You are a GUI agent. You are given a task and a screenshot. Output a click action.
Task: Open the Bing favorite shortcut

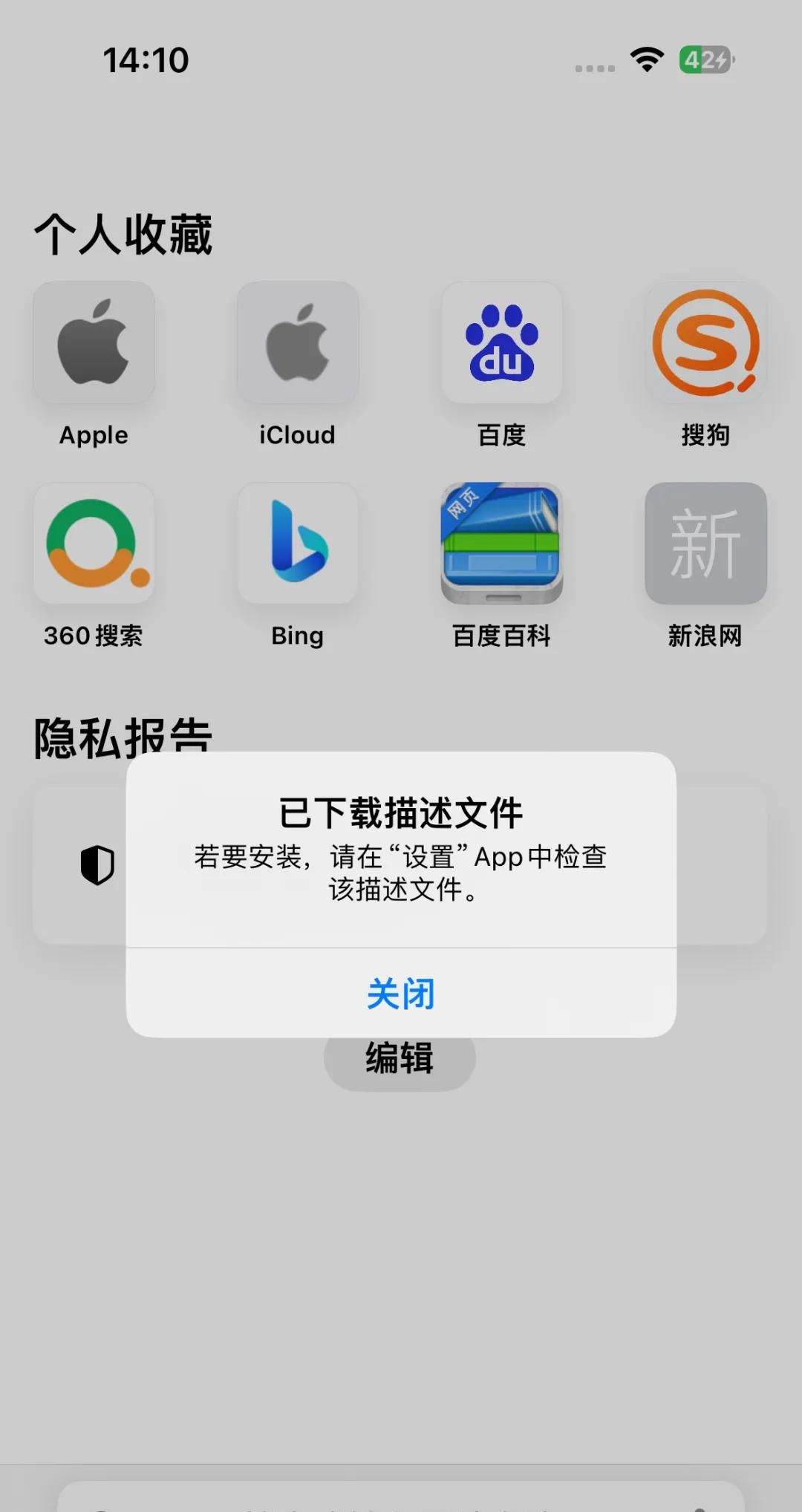coord(298,544)
